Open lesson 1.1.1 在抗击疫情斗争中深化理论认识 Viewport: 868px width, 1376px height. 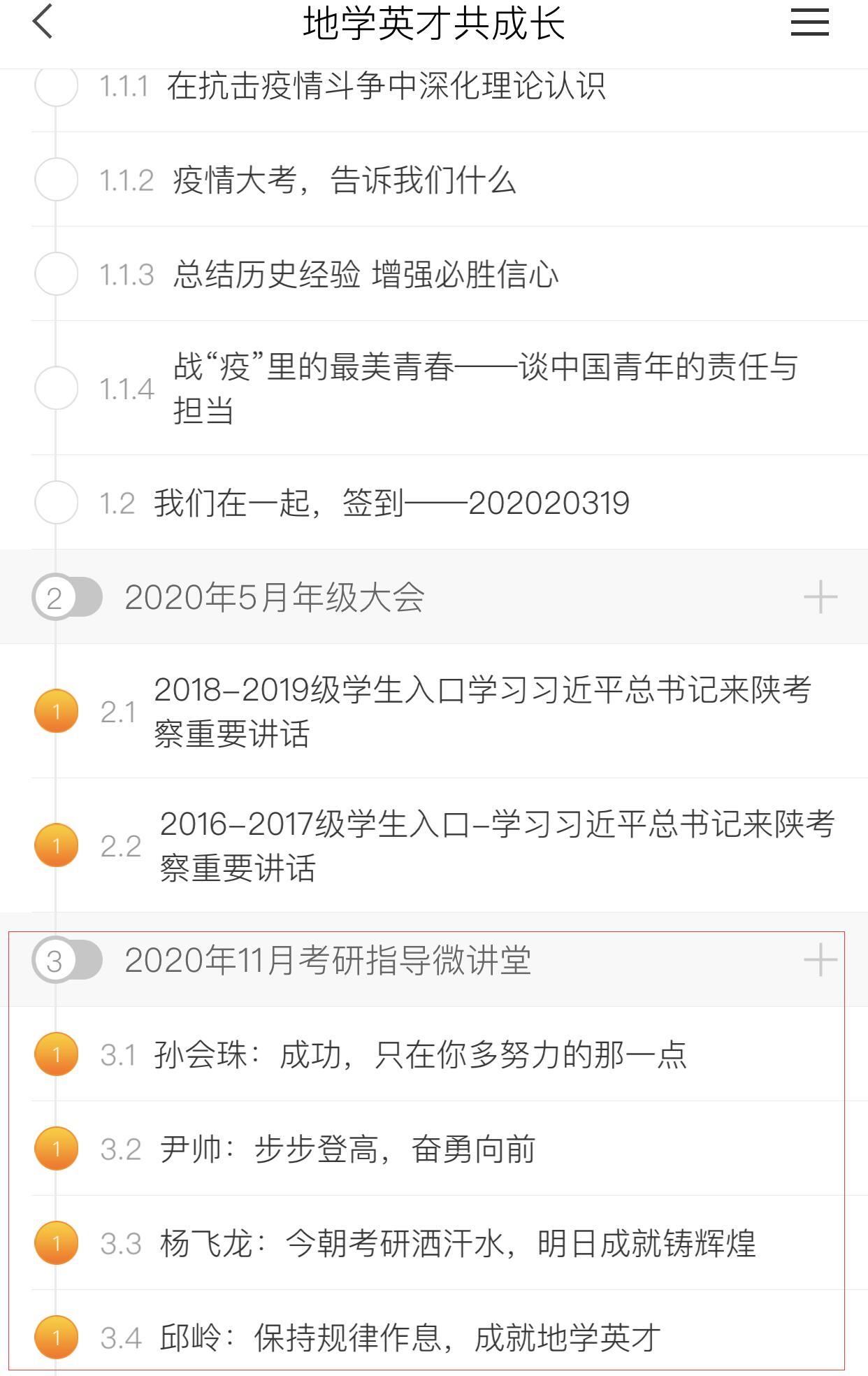coord(386,87)
